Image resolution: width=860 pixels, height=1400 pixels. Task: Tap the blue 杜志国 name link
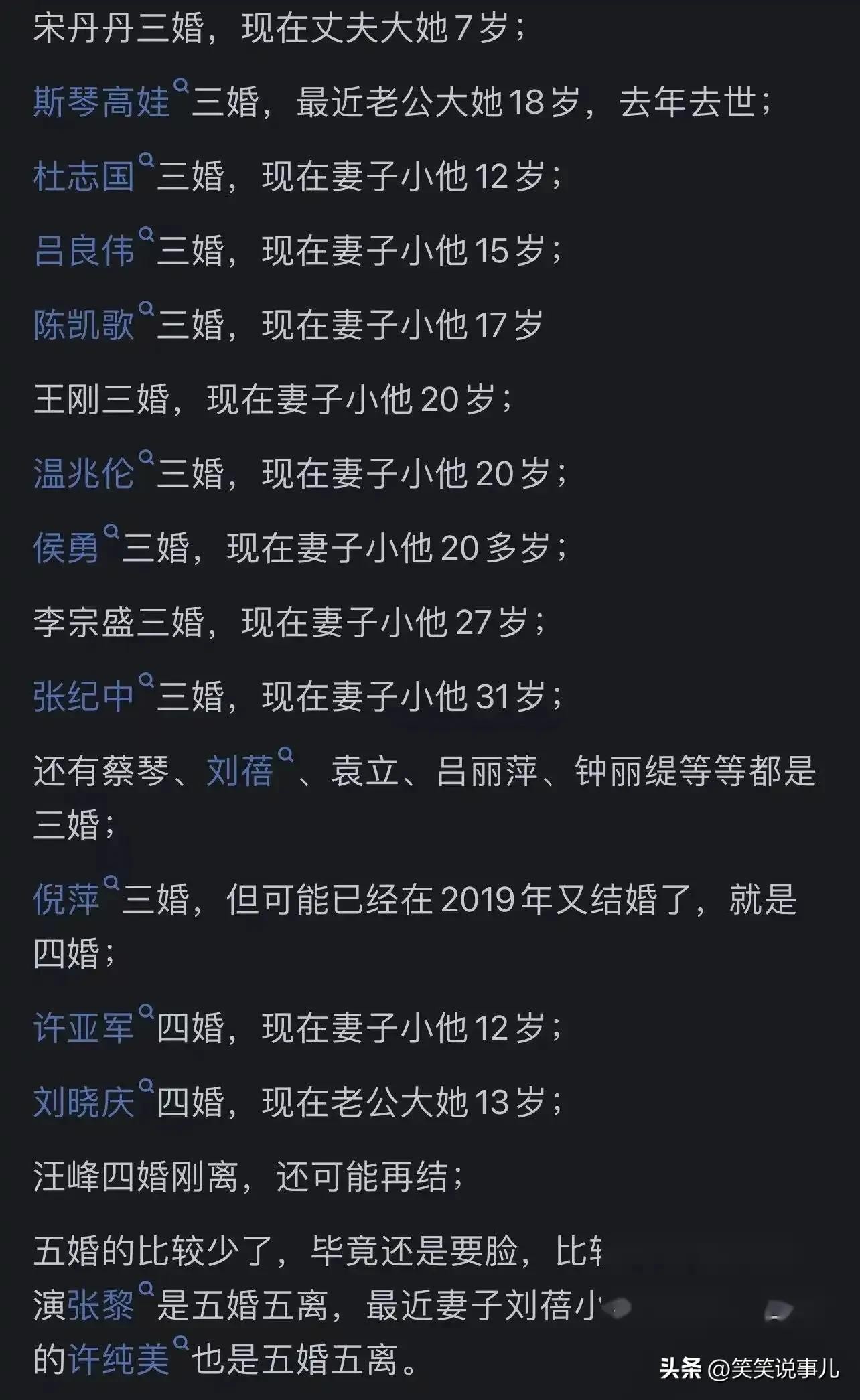84,177
